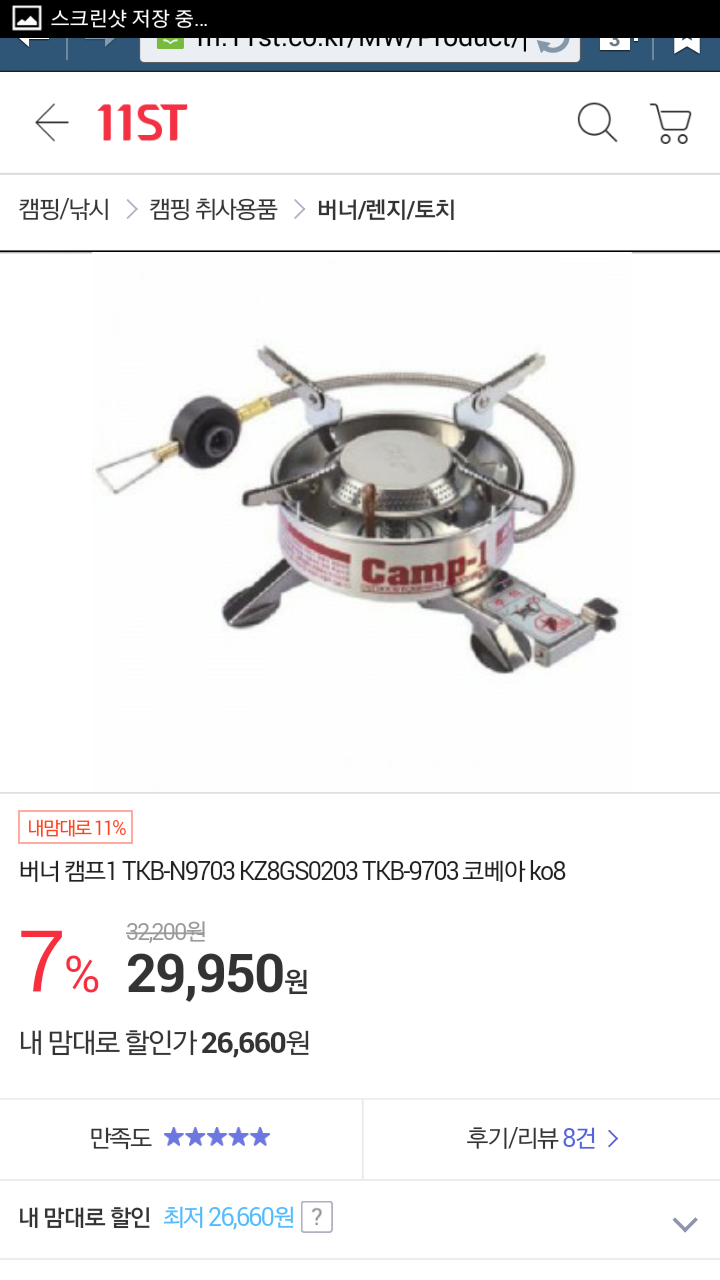720x1280 pixels.
Task: Tap the 만족도 star rating section
Action: (180, 1138)
